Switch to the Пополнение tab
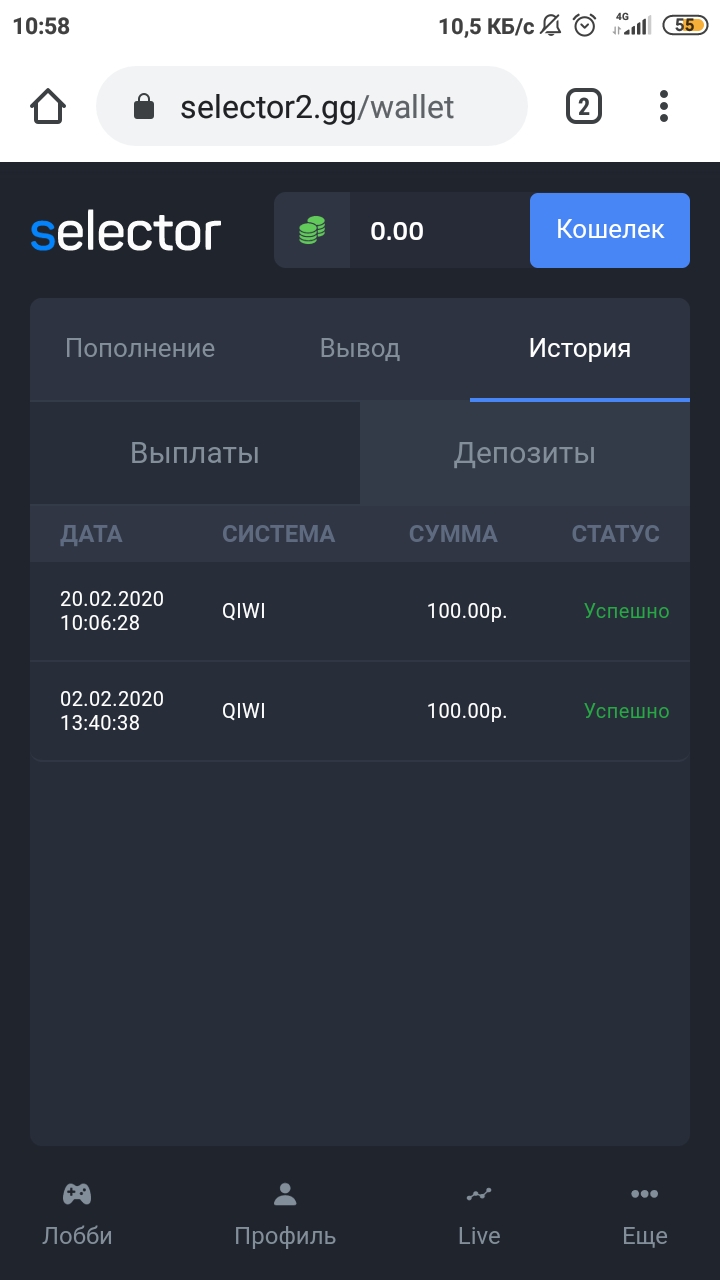This screenshot has width=720, height=1280. pos(140,348)
